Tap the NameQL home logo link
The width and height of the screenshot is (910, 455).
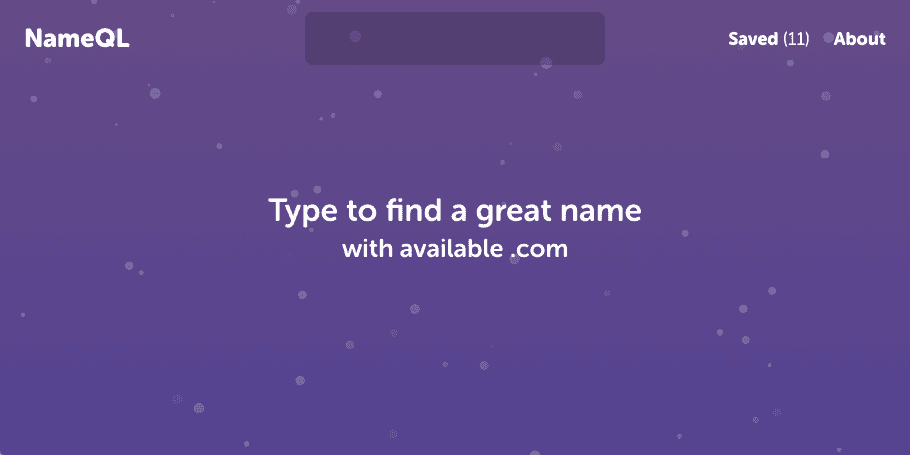(77, 39)
